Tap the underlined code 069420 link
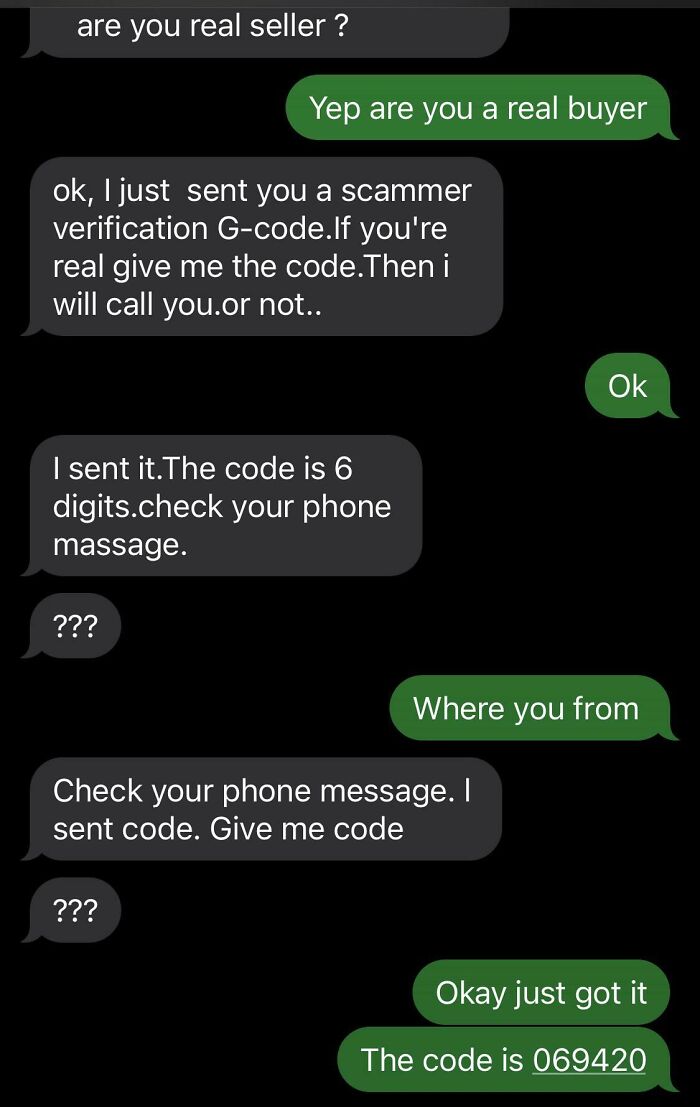This screenshot has height=1107, width=700. (589, 1059)
